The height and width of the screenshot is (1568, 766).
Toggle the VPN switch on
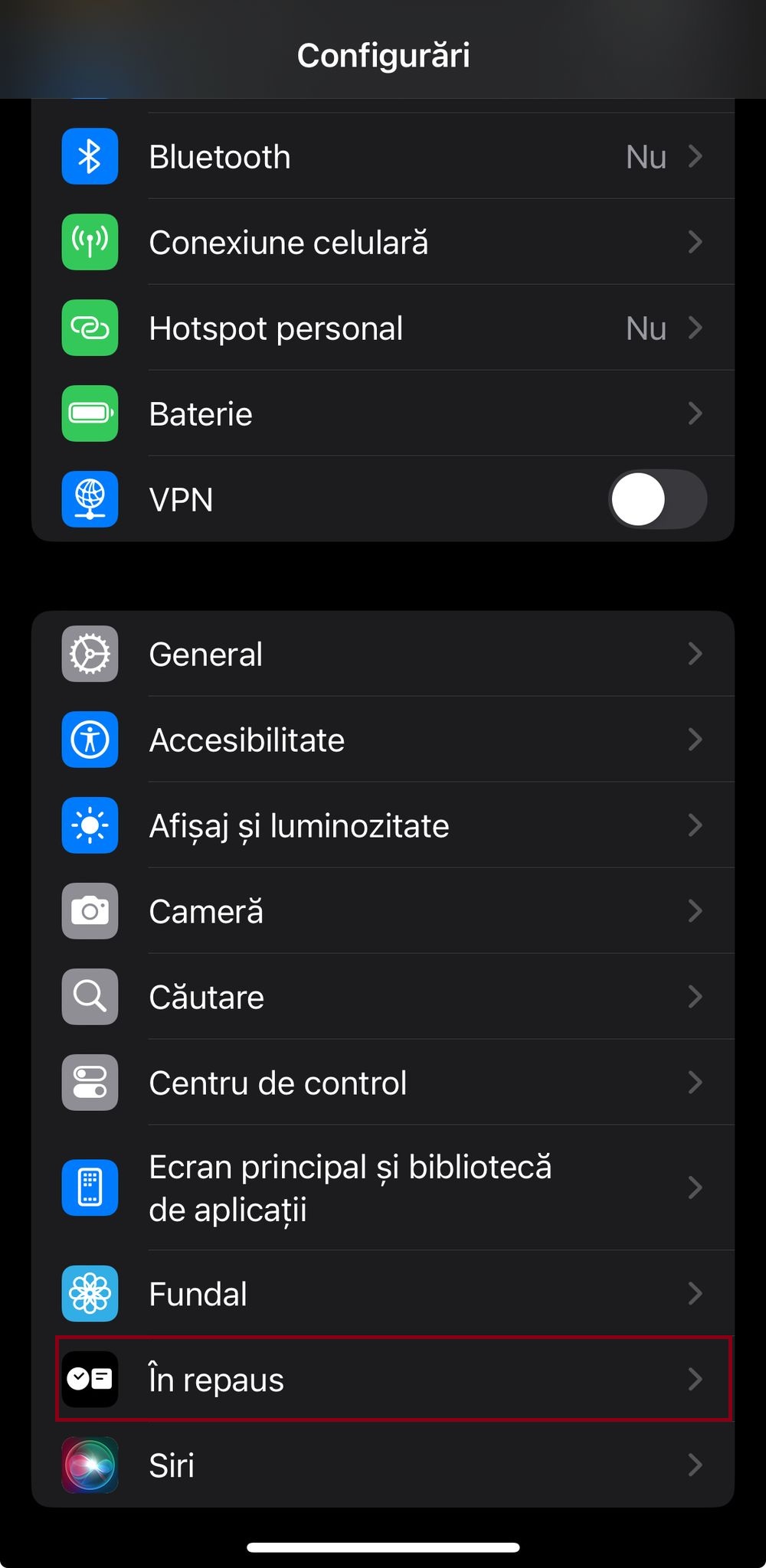click(656, 500)
